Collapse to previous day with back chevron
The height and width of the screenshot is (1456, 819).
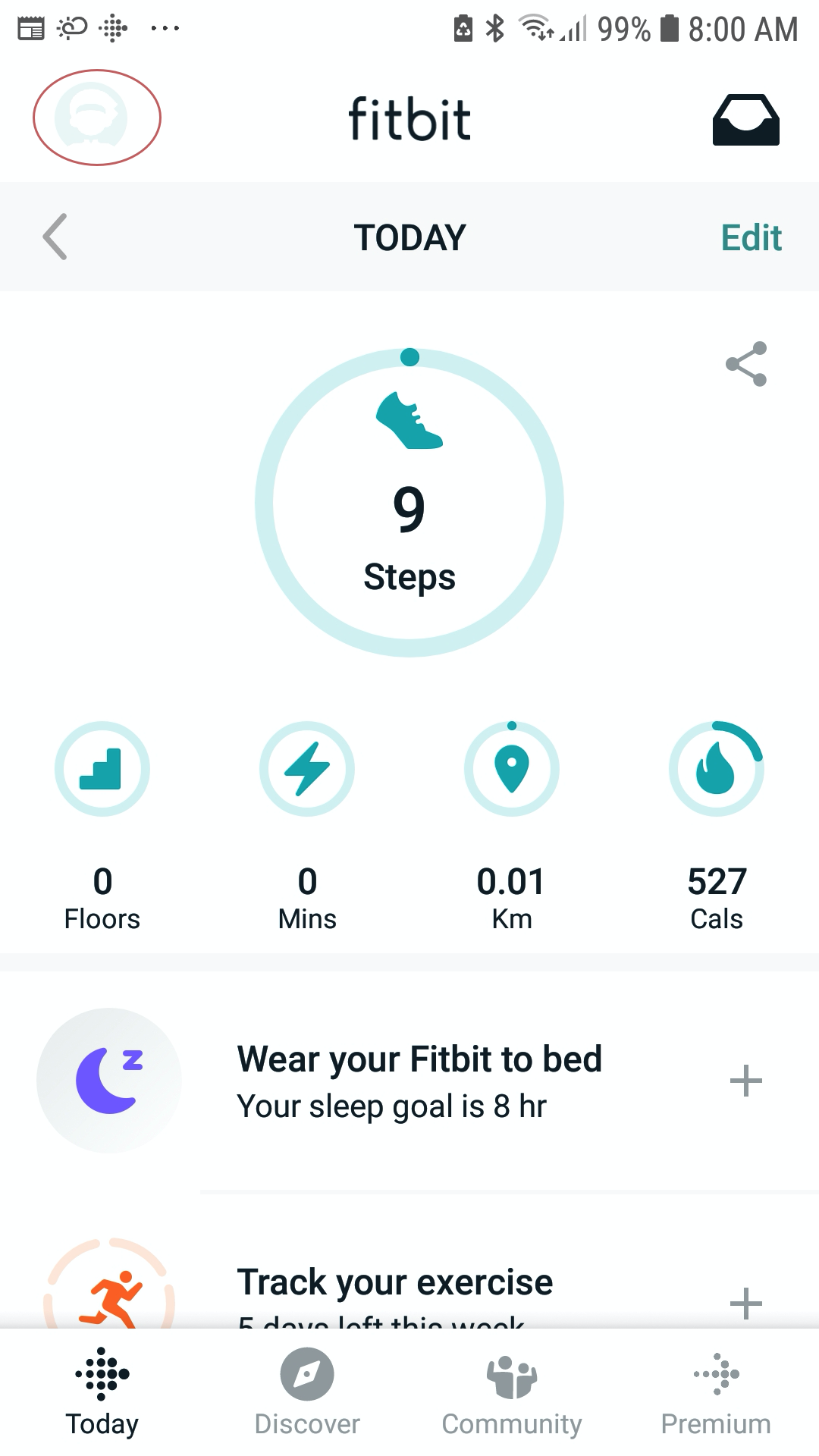(55, 237)
